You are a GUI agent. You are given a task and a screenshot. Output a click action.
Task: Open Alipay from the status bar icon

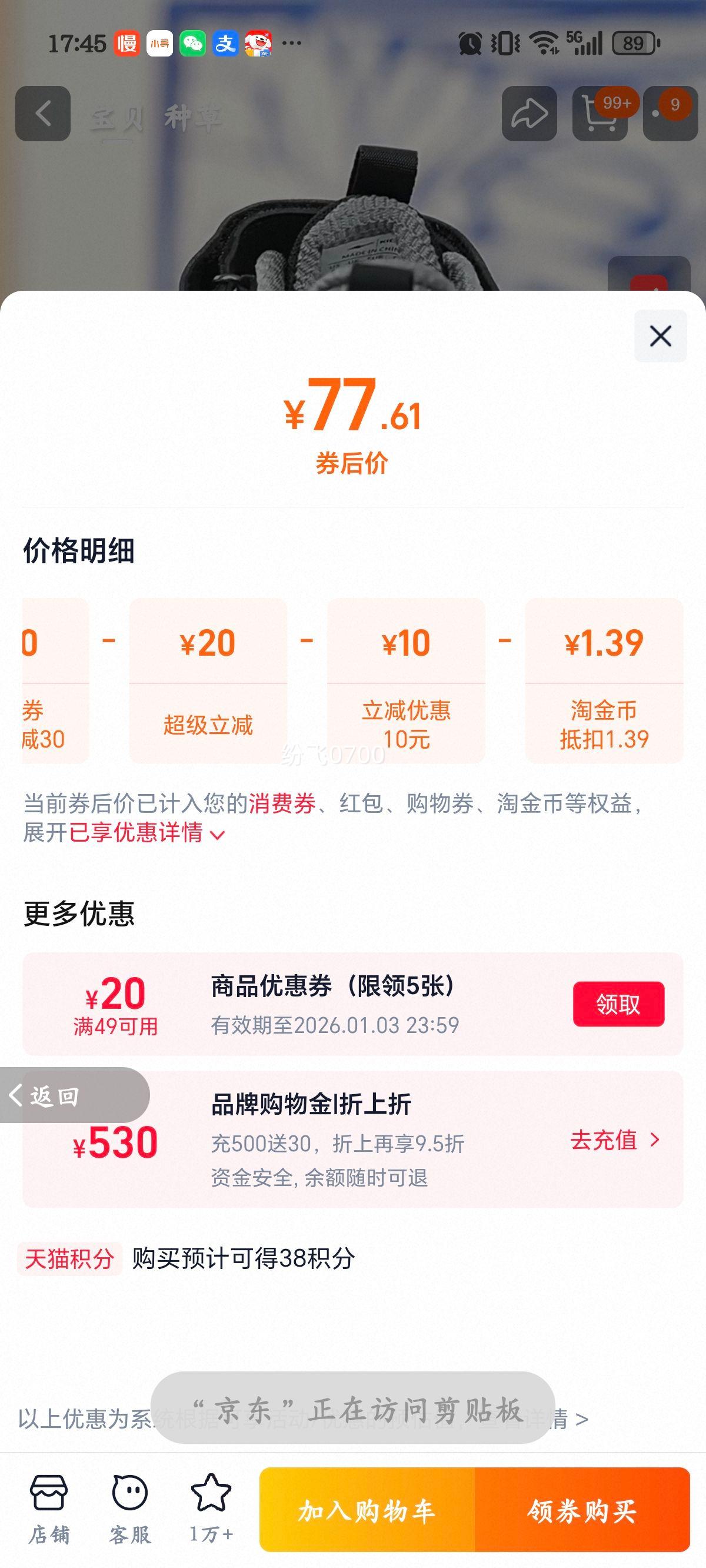[227, 41]
